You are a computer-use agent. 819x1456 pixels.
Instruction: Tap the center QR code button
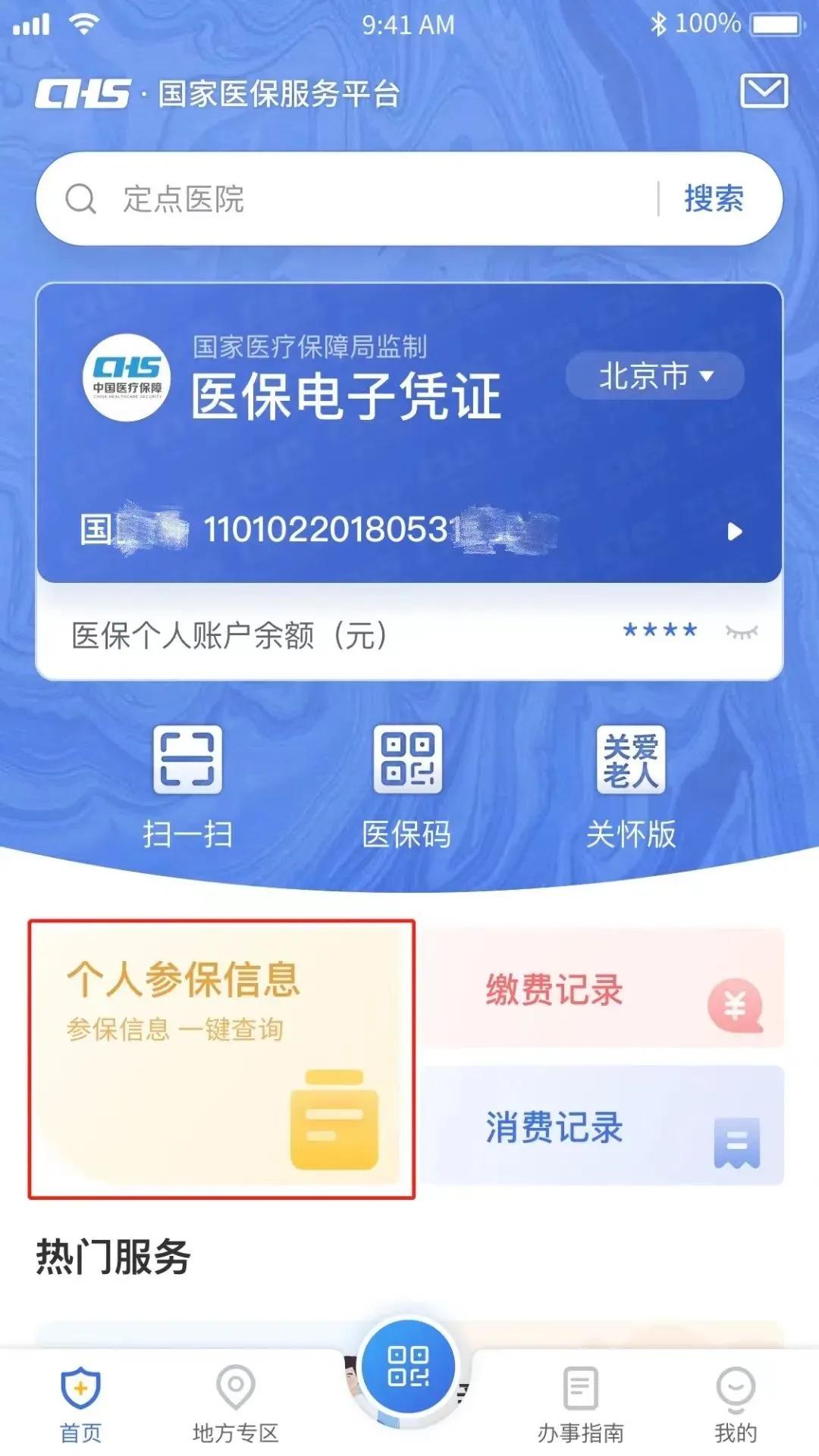(x=408, y=1367)
